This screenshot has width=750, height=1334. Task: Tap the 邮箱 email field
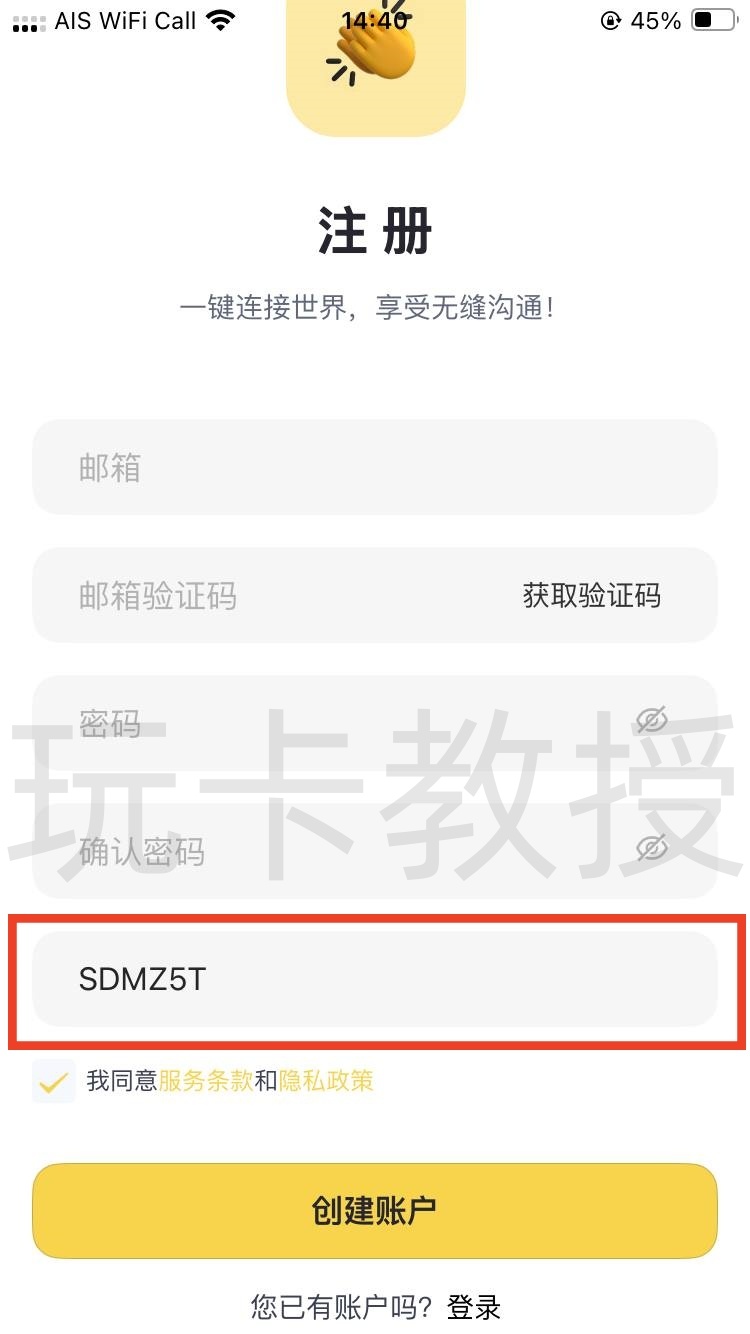coord(375,467)
